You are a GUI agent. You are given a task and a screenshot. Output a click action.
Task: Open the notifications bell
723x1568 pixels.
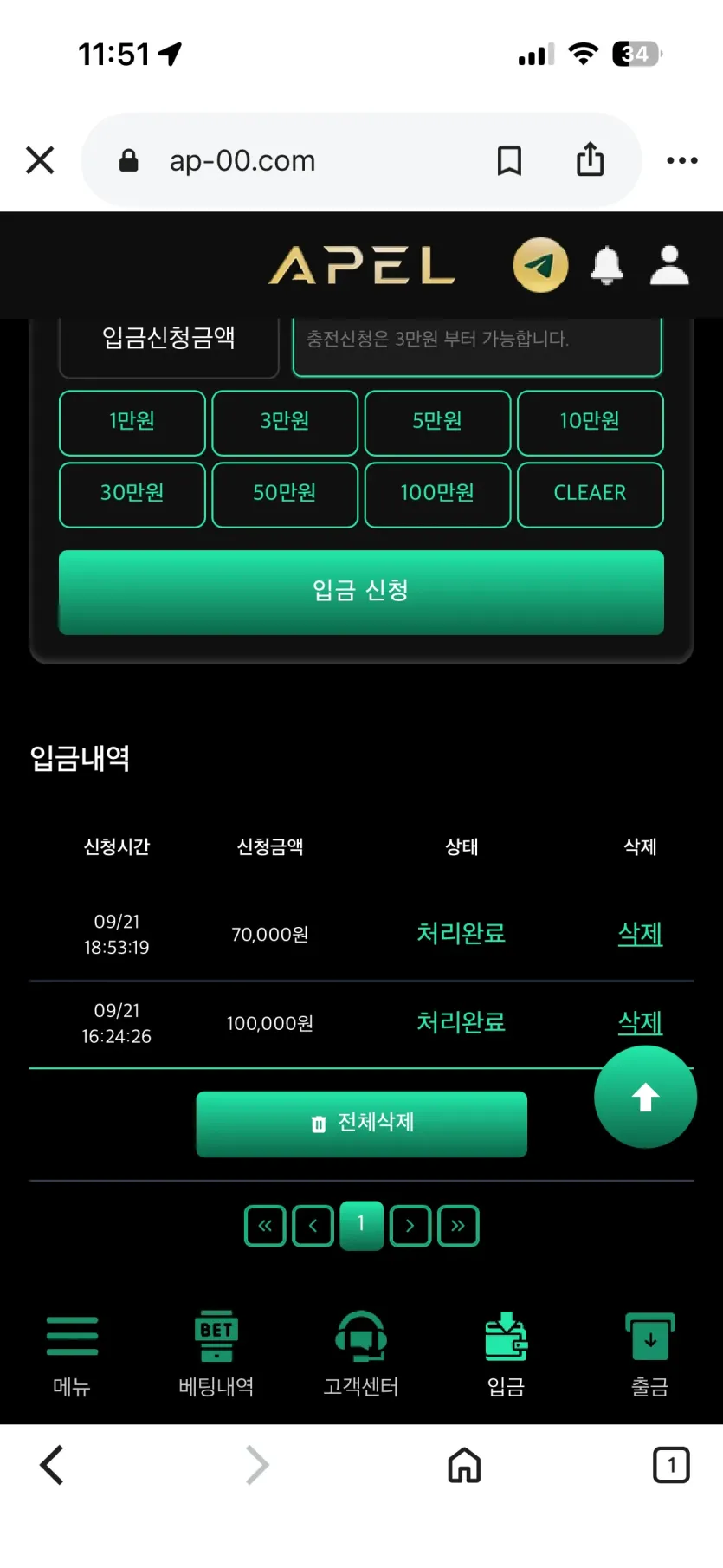click(607, 265)
